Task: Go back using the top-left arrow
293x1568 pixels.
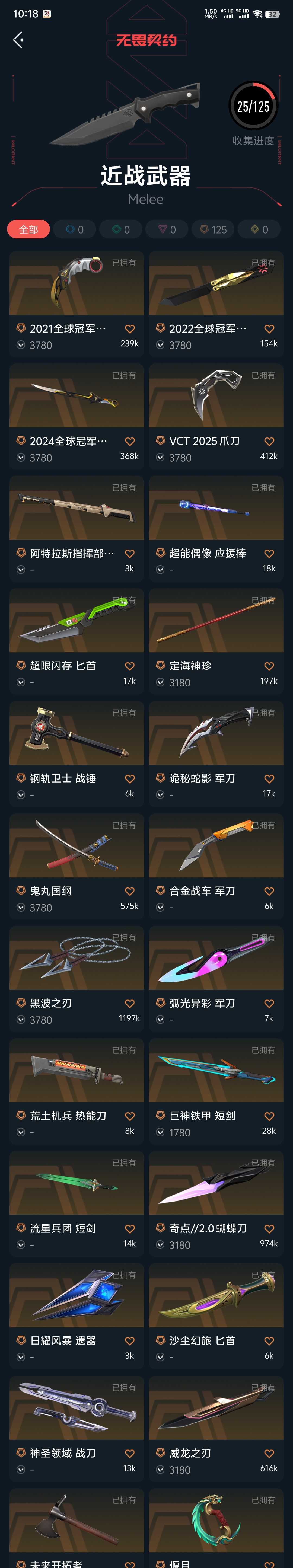Action: click(x=18, y=40)
